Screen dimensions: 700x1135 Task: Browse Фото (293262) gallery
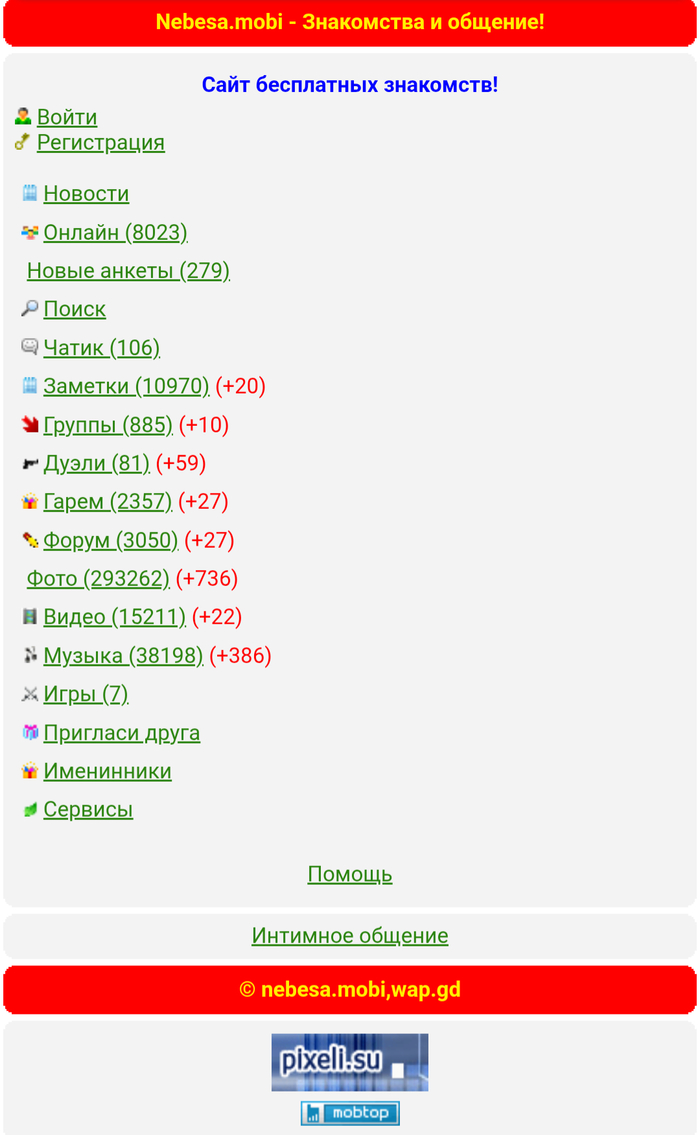tap(98, 578)
